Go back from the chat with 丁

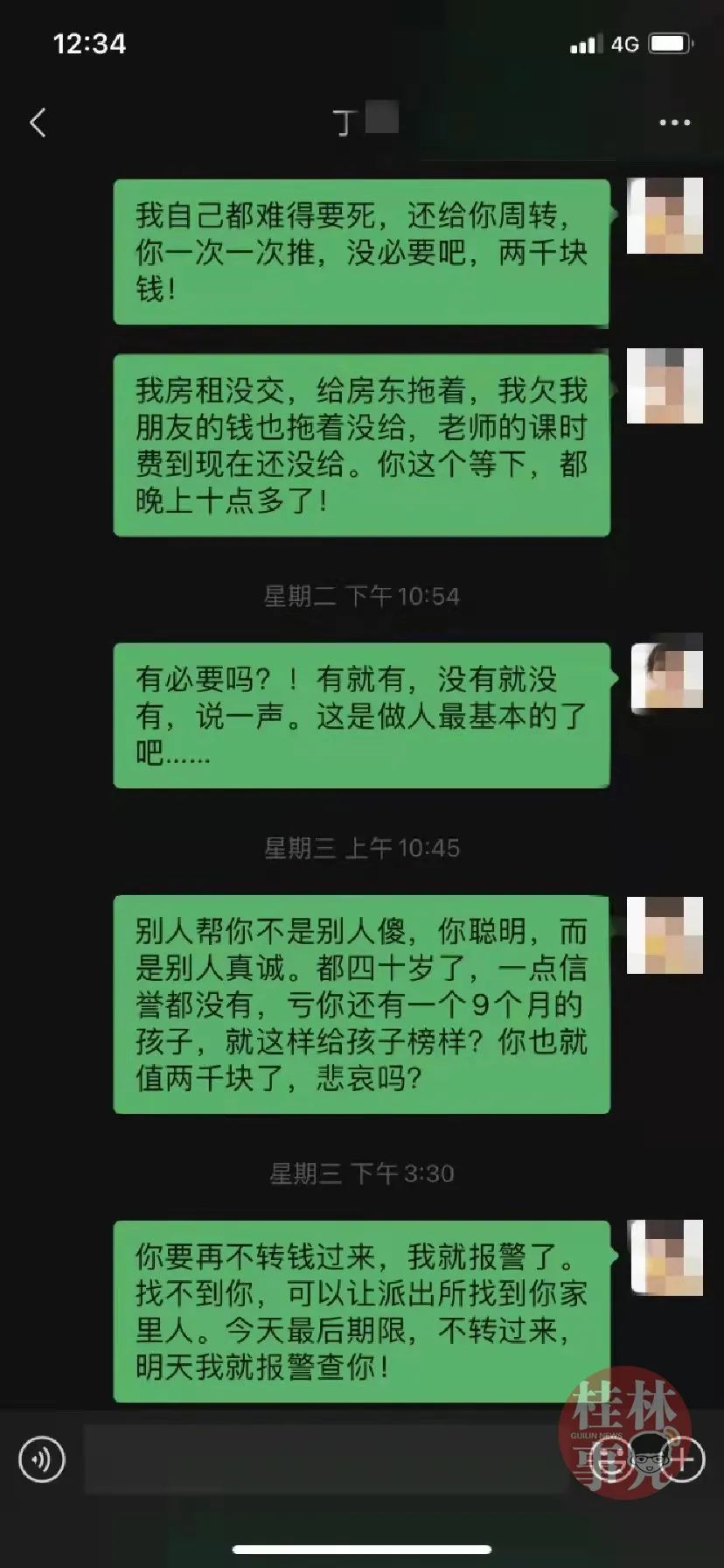point(38,122)
